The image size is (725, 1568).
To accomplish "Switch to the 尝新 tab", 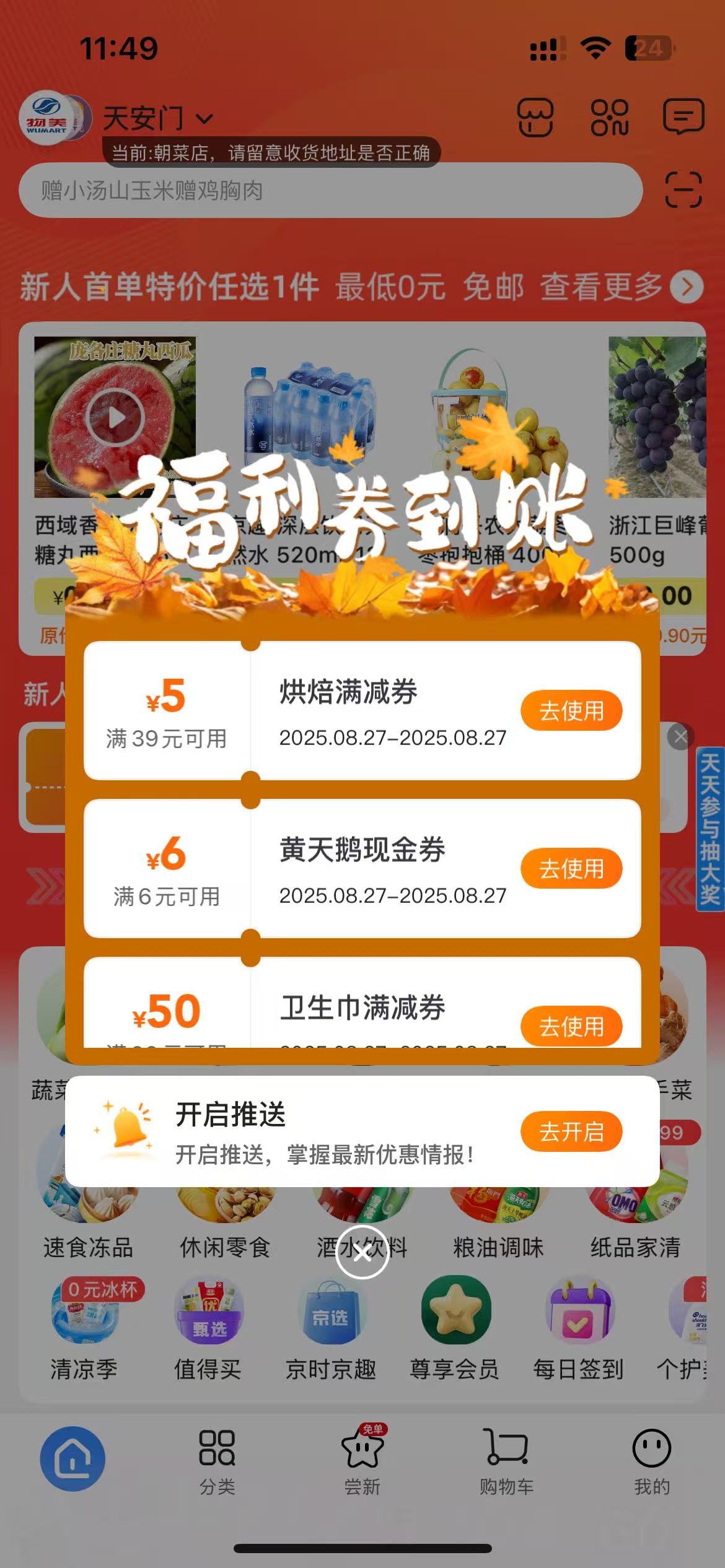I will pyautogui.click(x=362, y=1461).
